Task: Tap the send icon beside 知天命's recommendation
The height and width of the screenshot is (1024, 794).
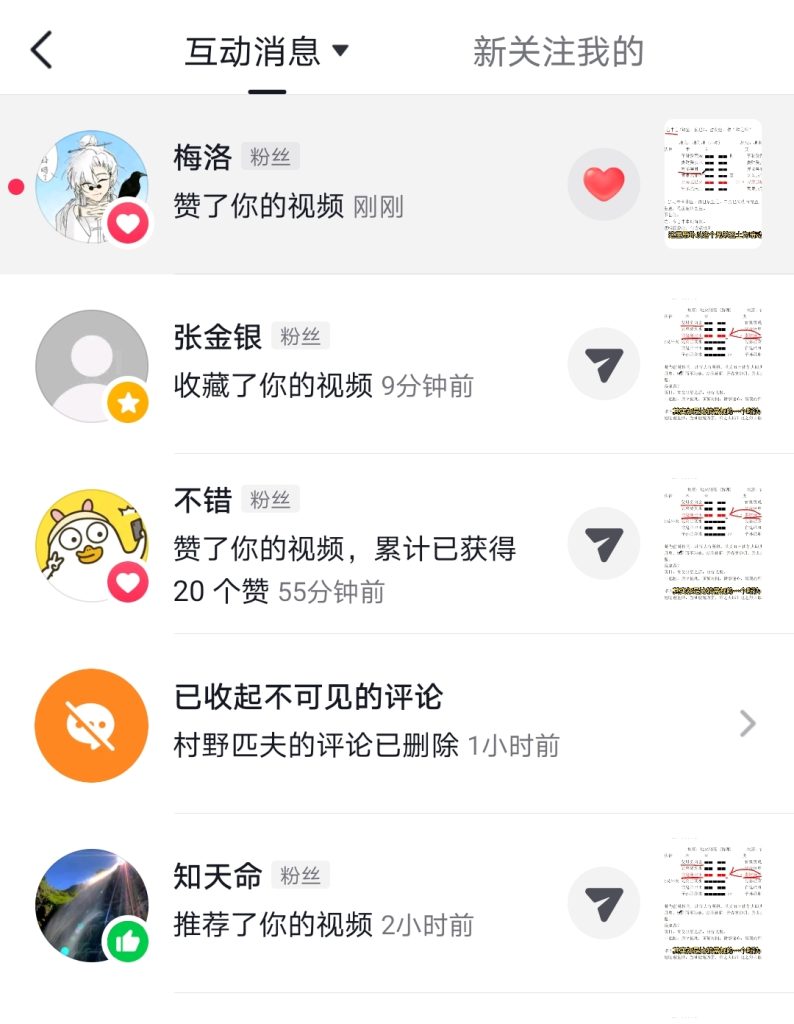Action: click(x=603, y=903)
